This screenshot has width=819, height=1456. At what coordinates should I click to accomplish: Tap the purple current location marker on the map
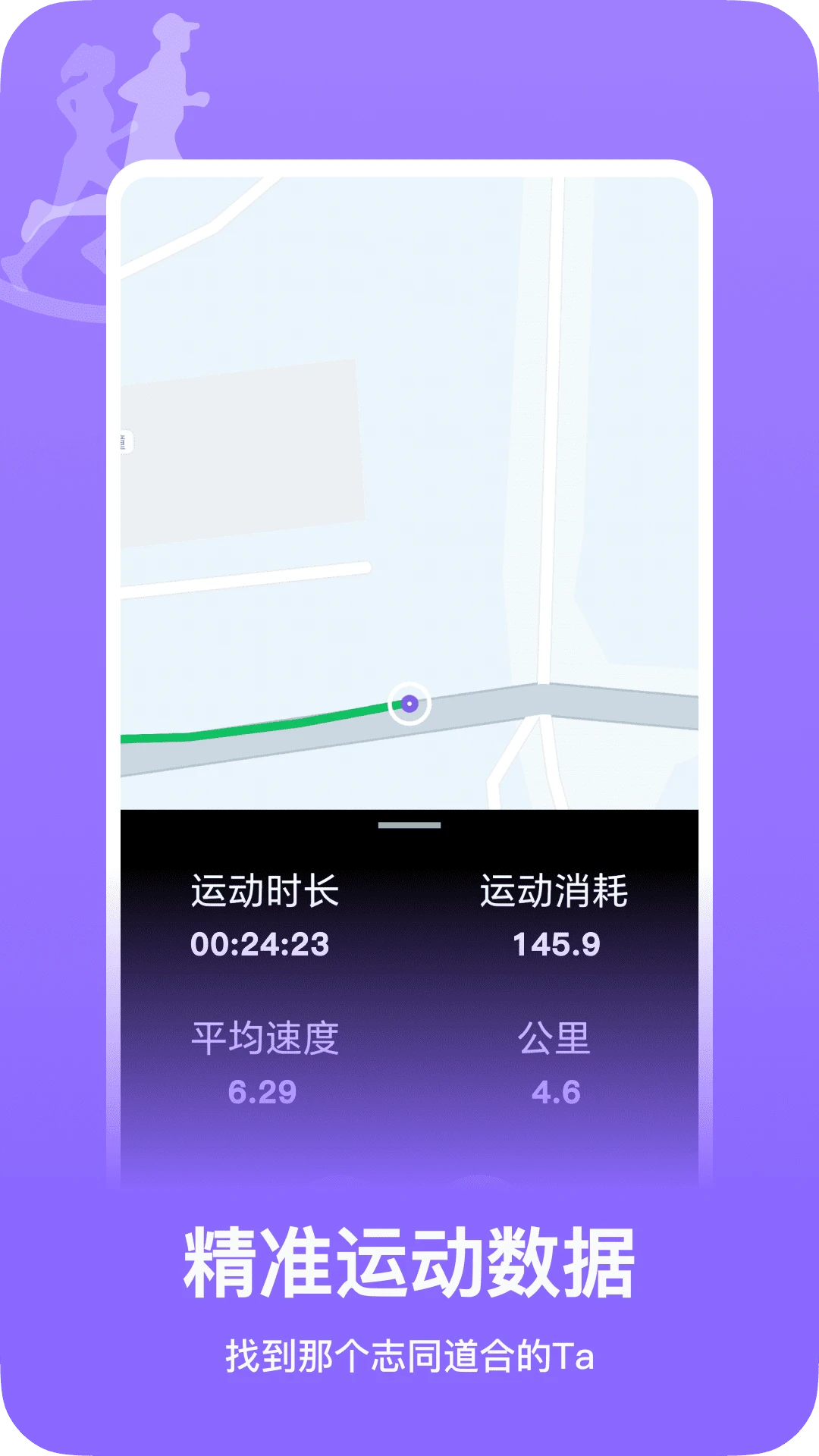click(409, 704)
